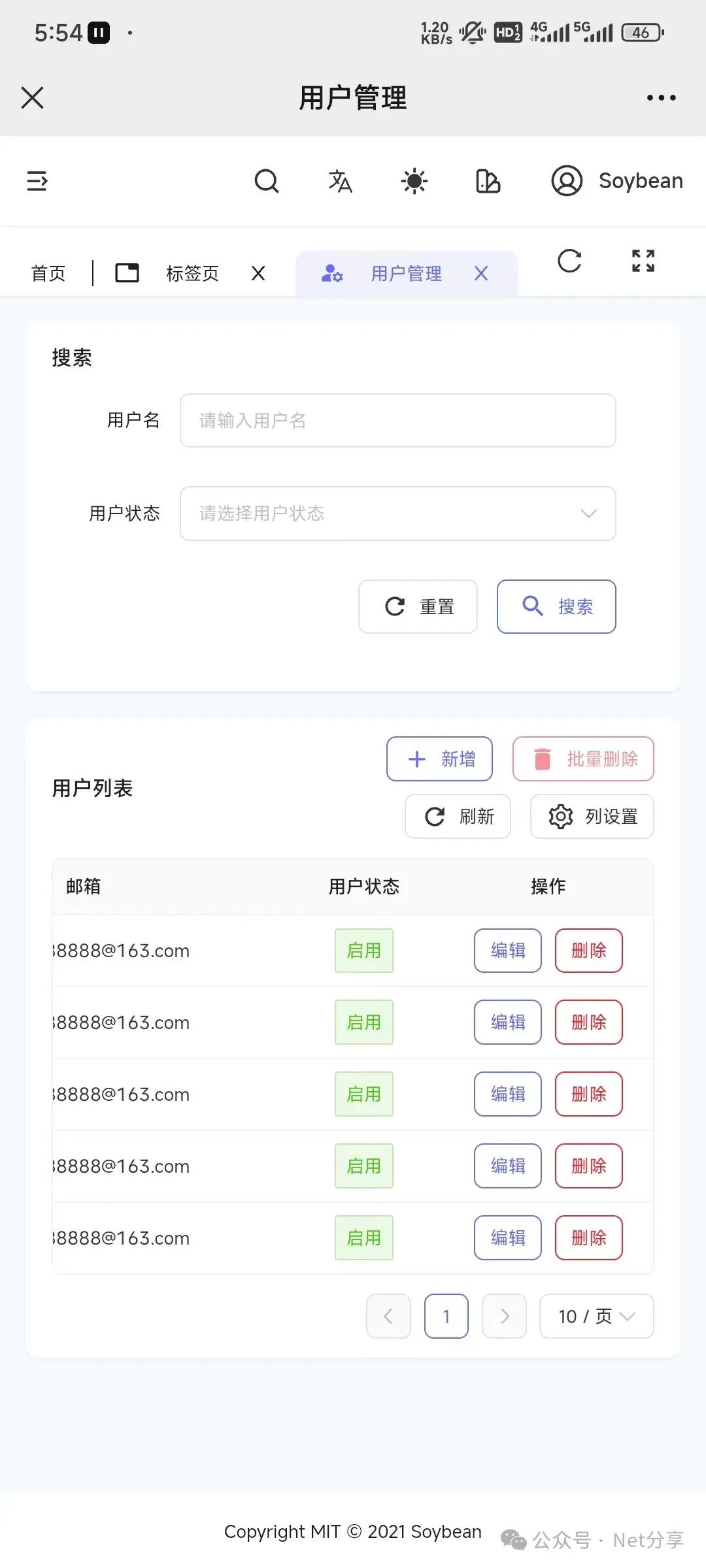706x1568 pixels.
Task: Toggle the 启用 tag on the last row
Action: click(363, 1237)
